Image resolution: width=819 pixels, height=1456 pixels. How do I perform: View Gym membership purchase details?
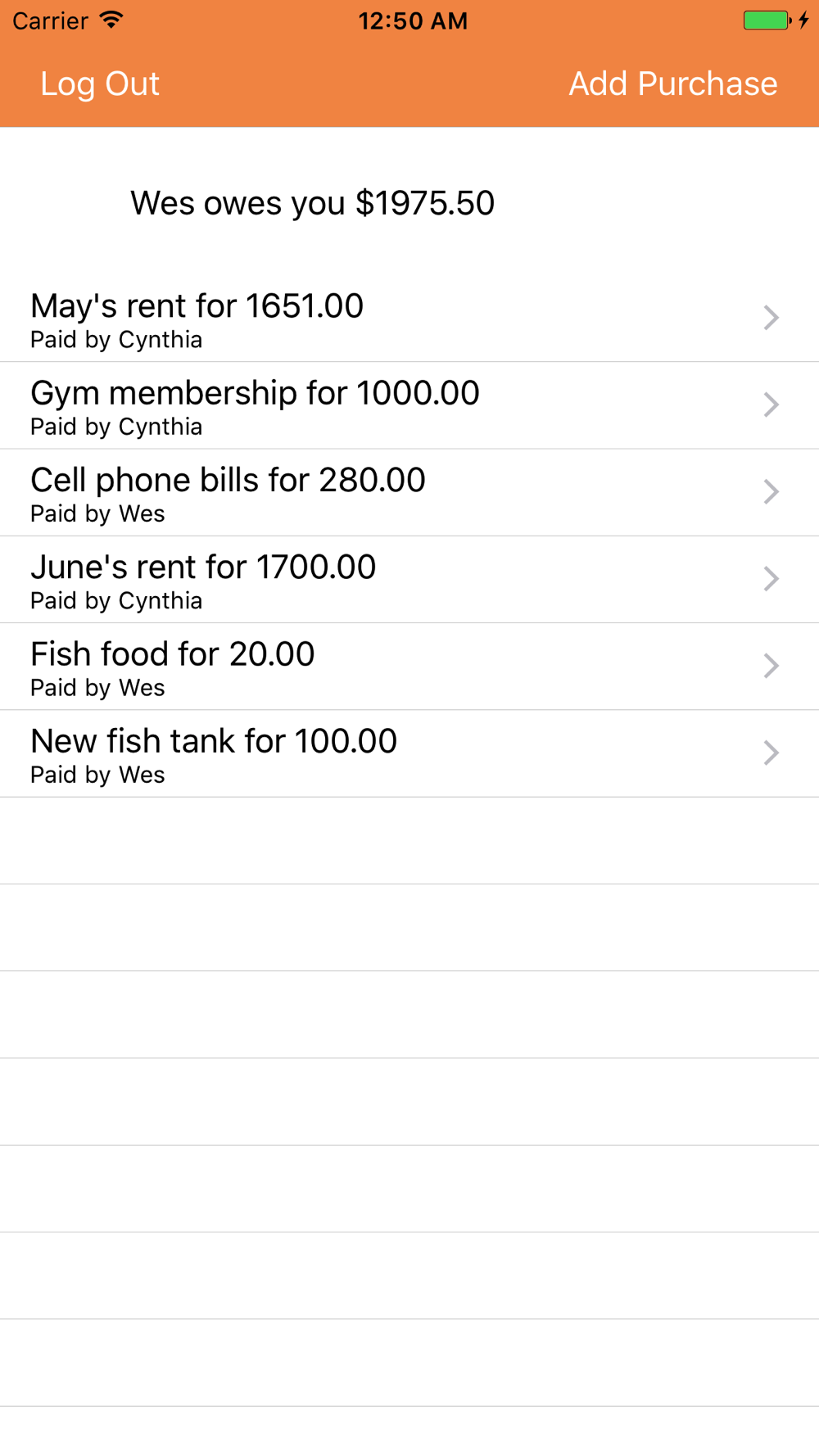pyautogui.click(x=409, y=405)
